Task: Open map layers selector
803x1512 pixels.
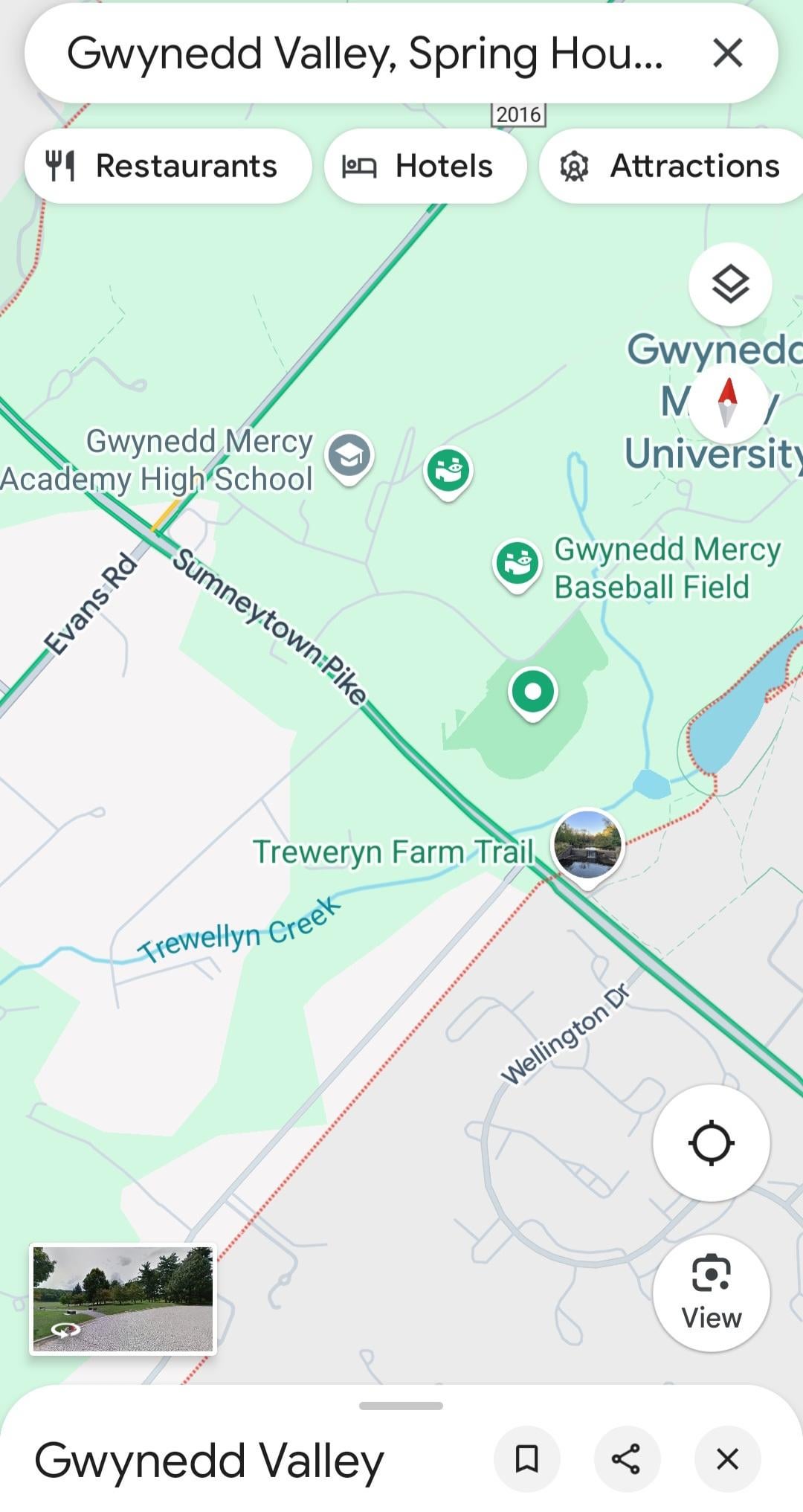Action: coord(729,284)
